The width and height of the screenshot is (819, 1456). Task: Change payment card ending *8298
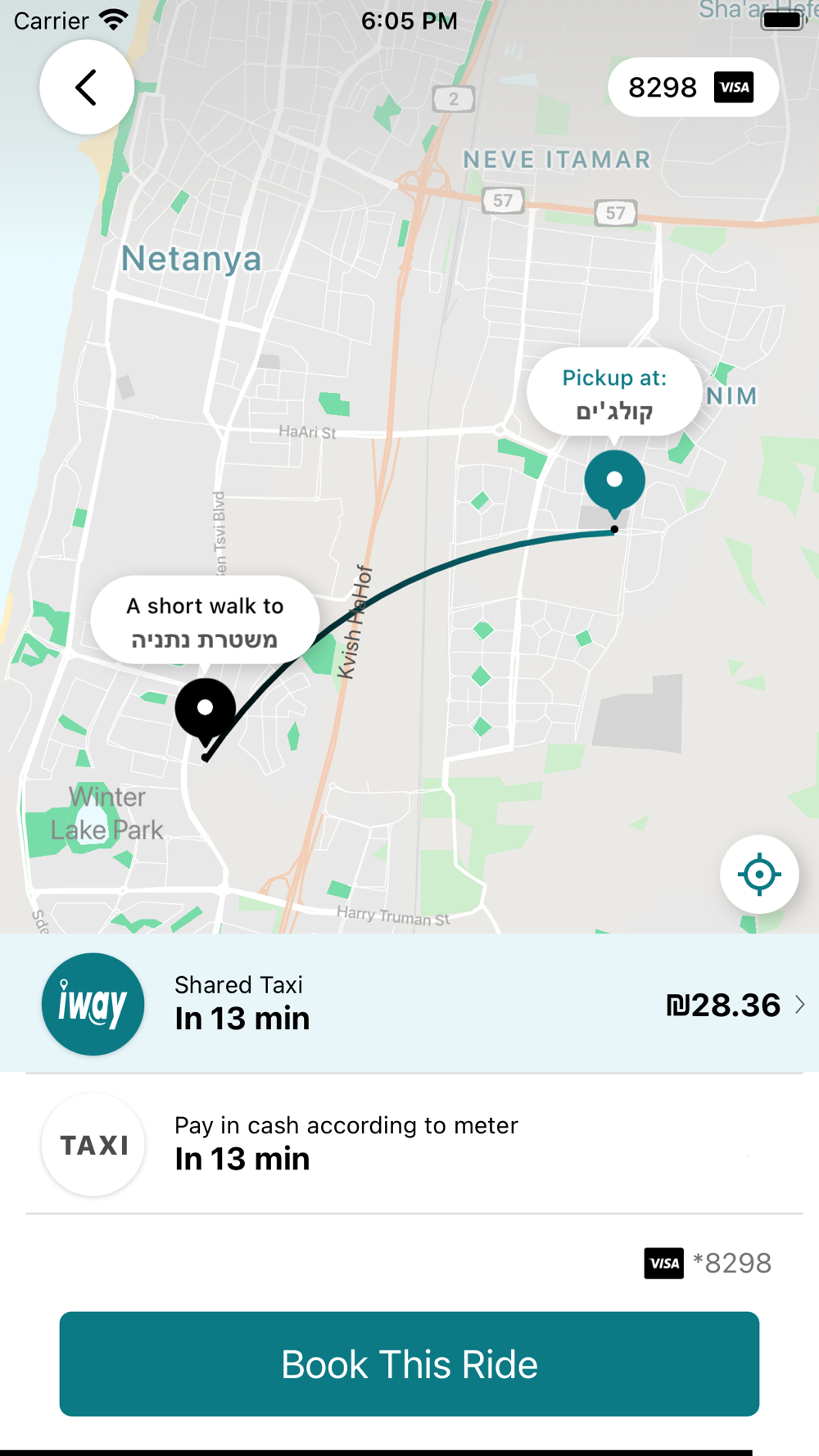pos(708,1263)
